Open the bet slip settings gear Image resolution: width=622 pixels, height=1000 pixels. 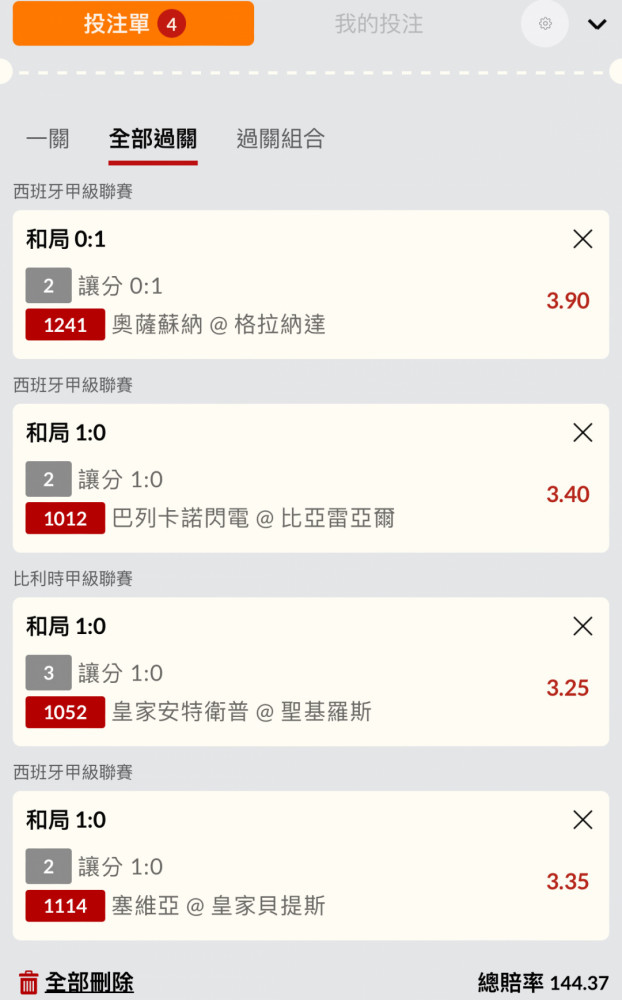click(x=545, y=24)
